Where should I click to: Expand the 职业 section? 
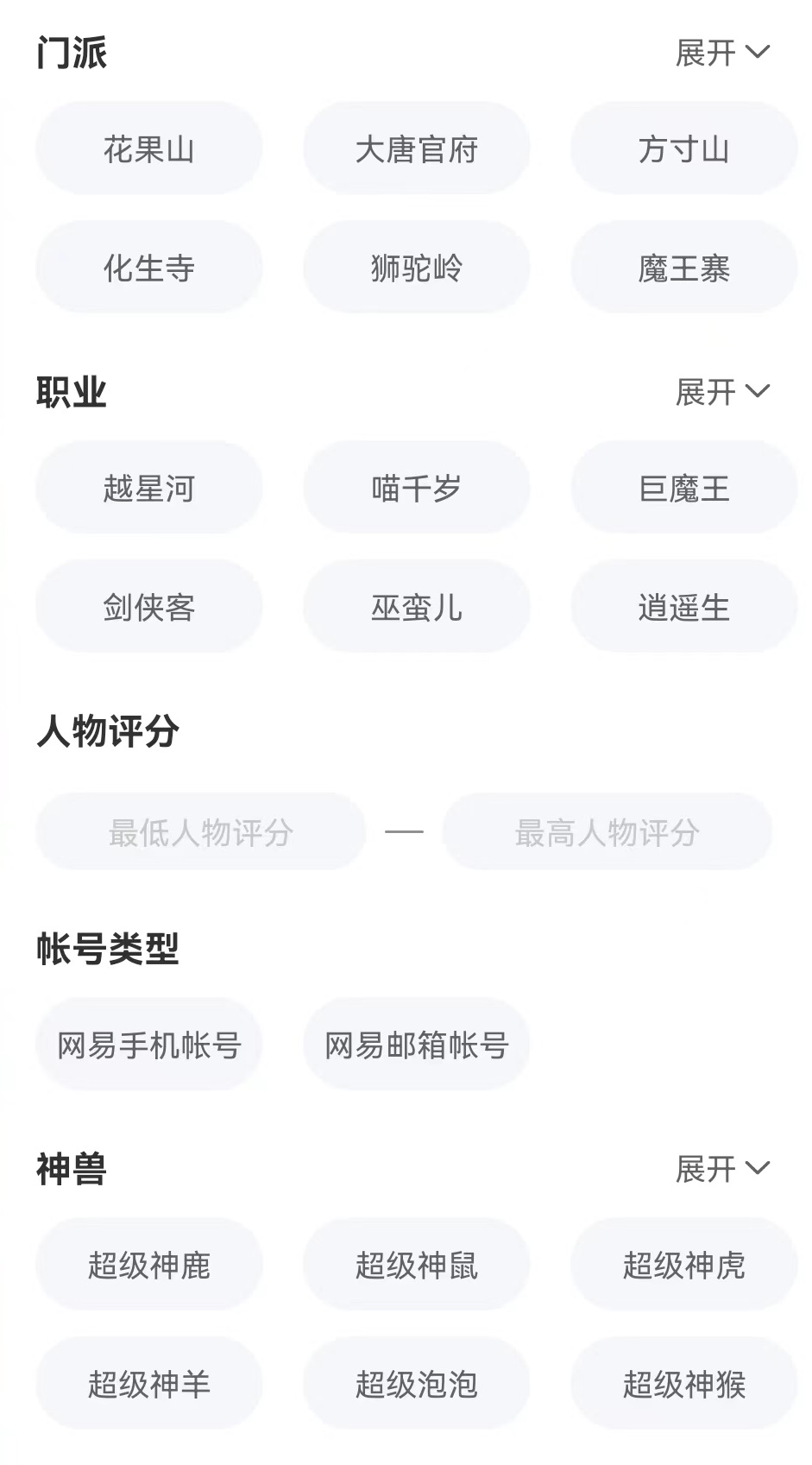pos(722,392)
